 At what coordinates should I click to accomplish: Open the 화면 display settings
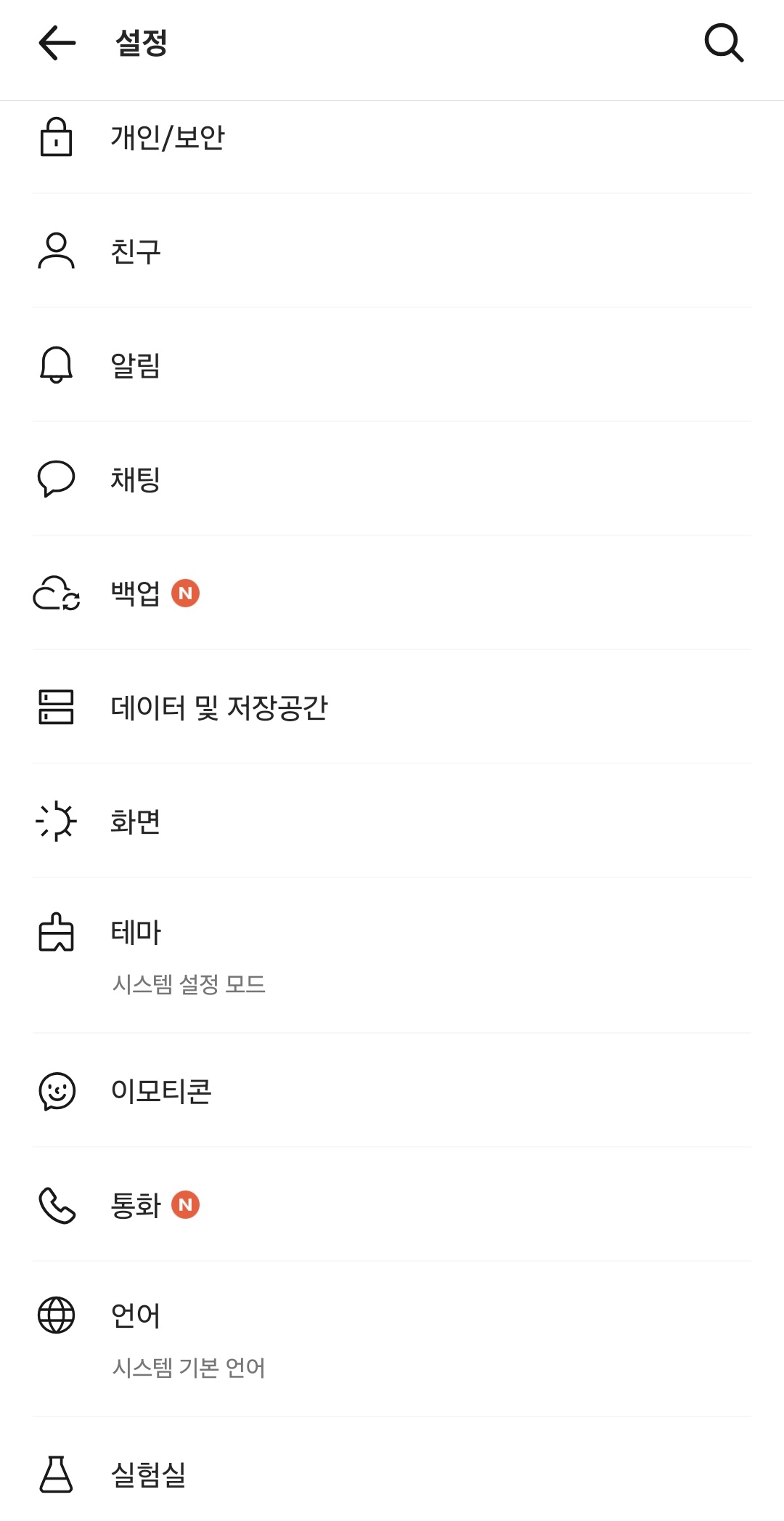click(136, 822)
